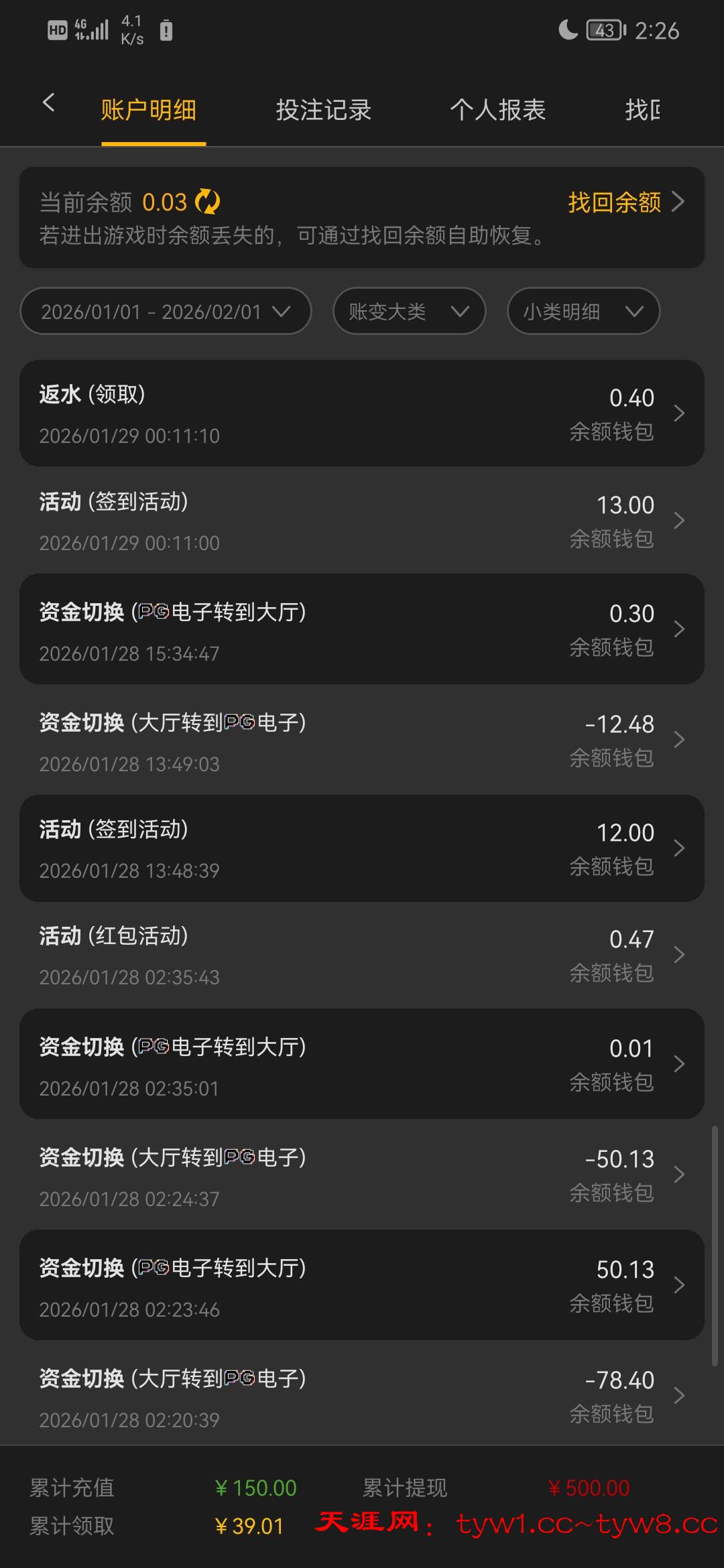Open the 签到活动 13.00 record
This screenshot has height=1568, width=724.
(362, 521)
